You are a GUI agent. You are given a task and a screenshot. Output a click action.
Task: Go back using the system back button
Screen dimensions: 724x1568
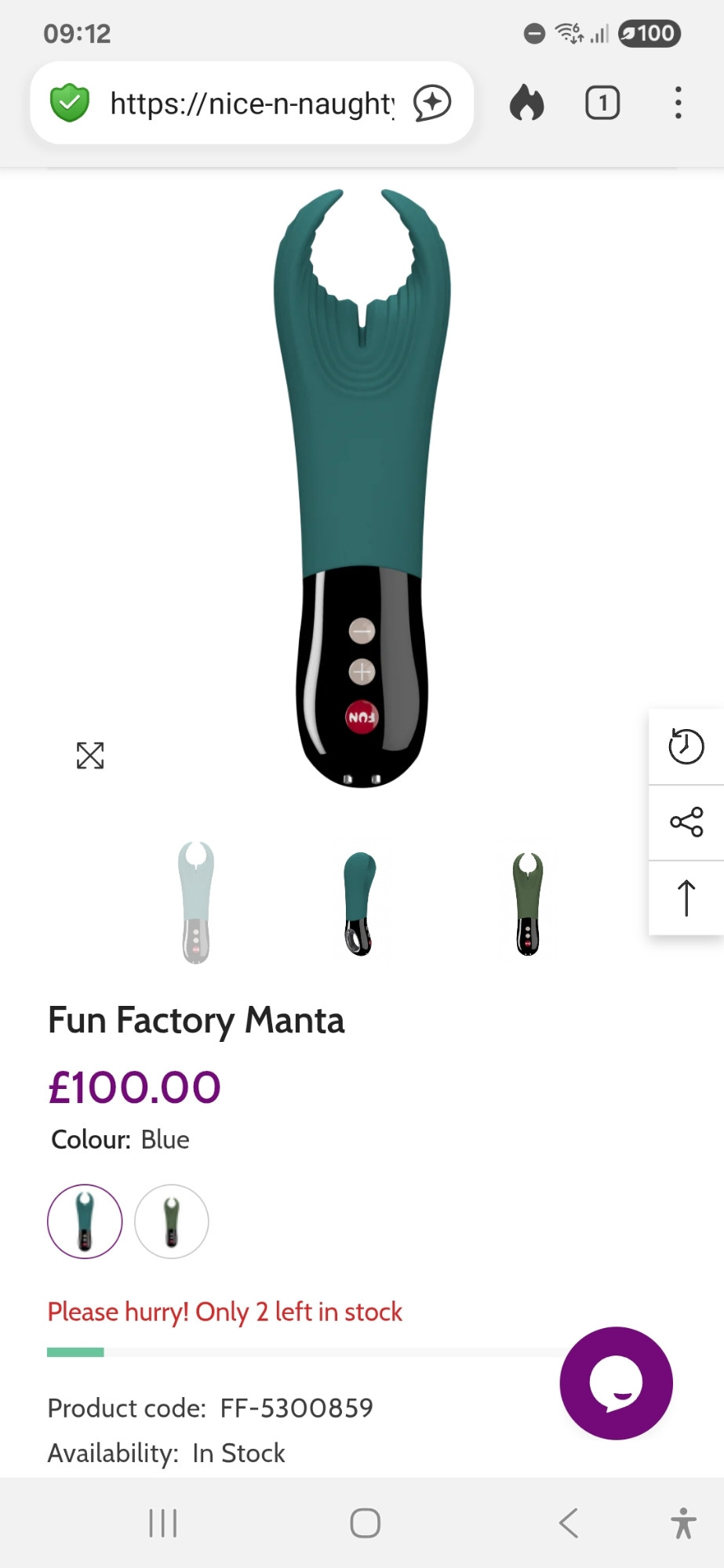tap(569, 1523)
